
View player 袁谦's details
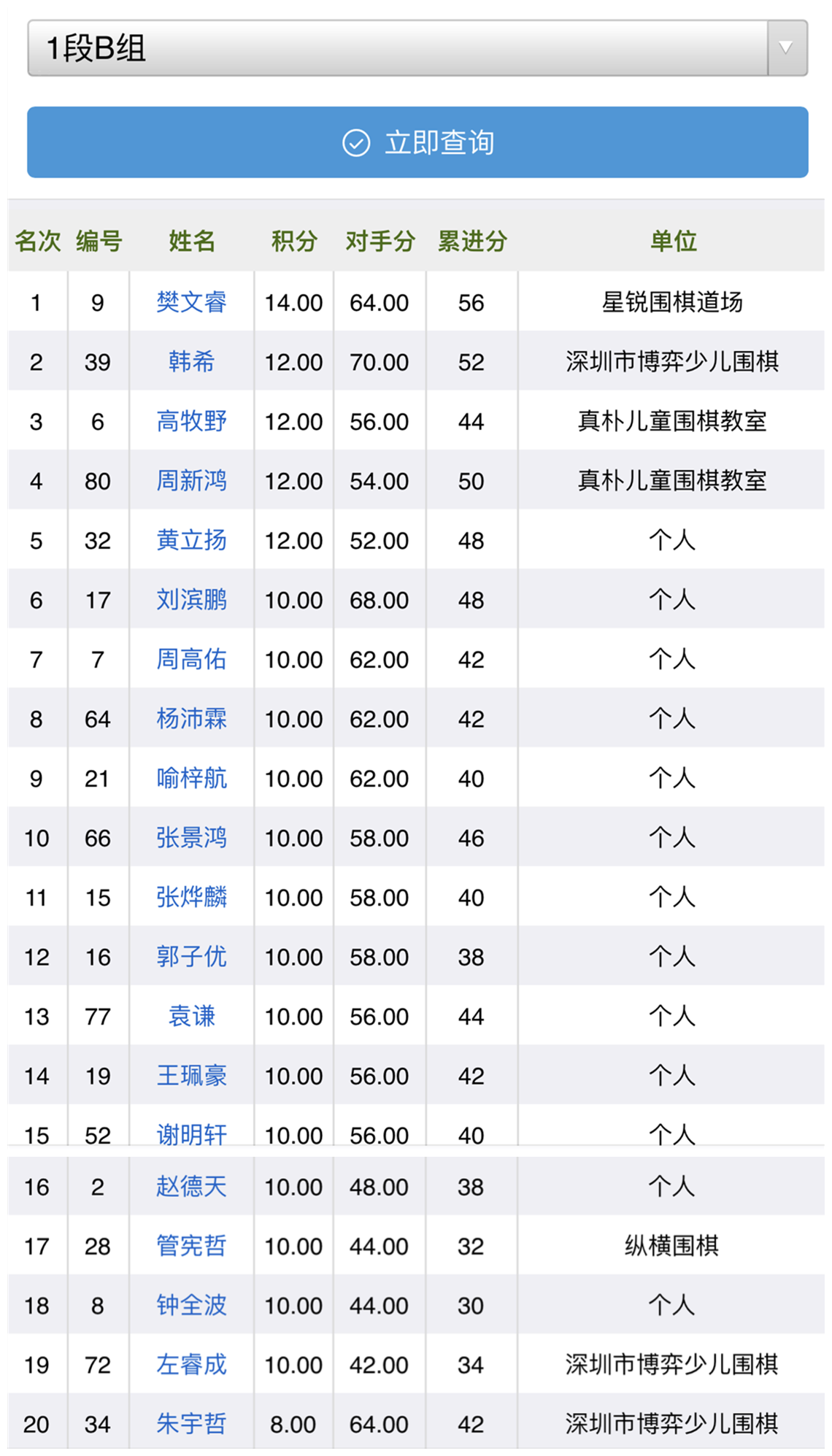(191, 1017)
